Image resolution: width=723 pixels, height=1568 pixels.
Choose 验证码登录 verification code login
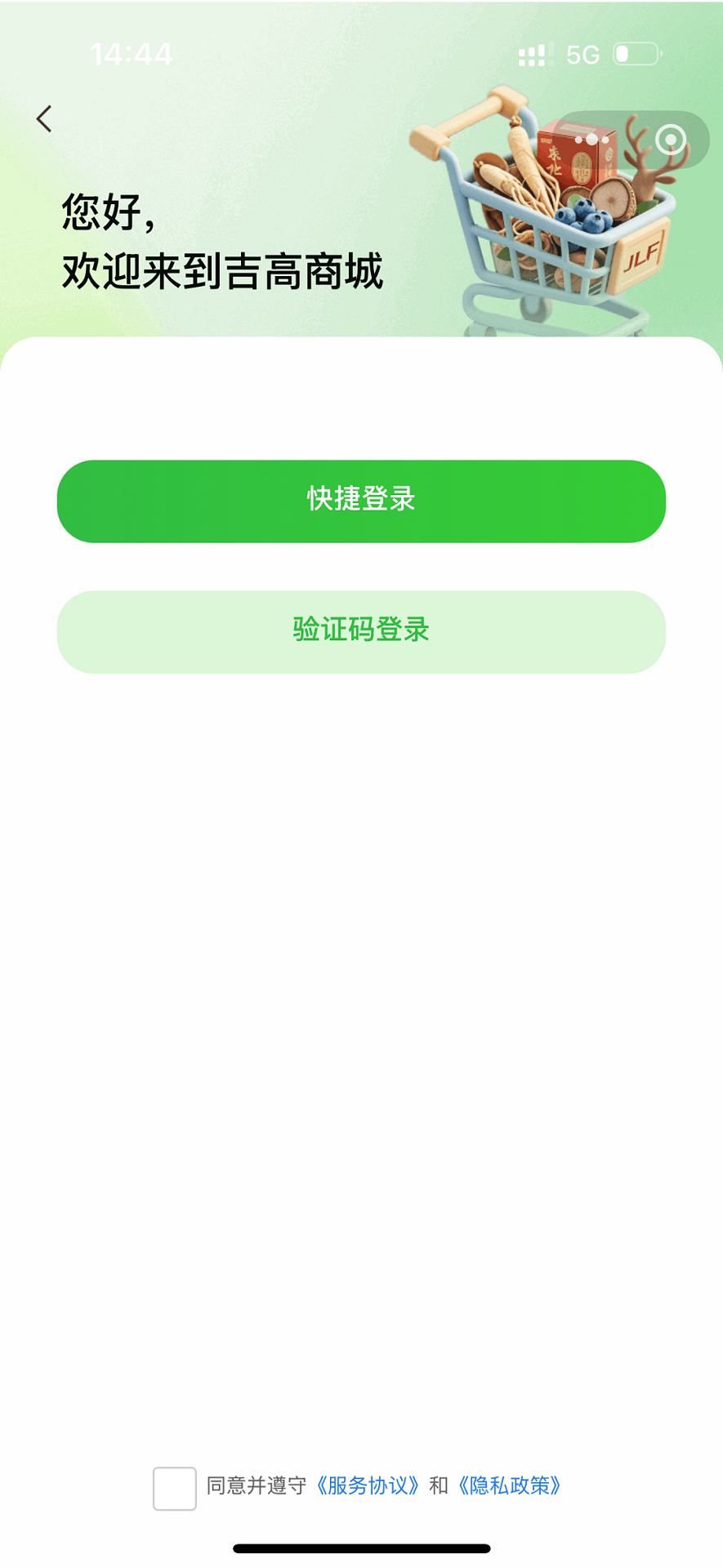click(x=360, y=631)
